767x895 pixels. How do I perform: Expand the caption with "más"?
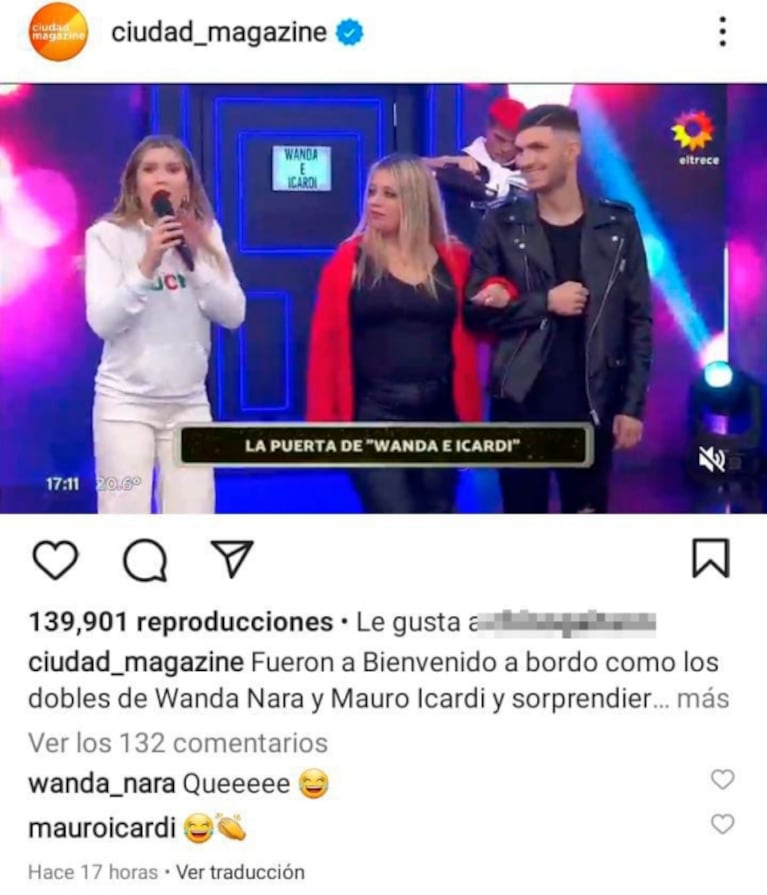703,699
